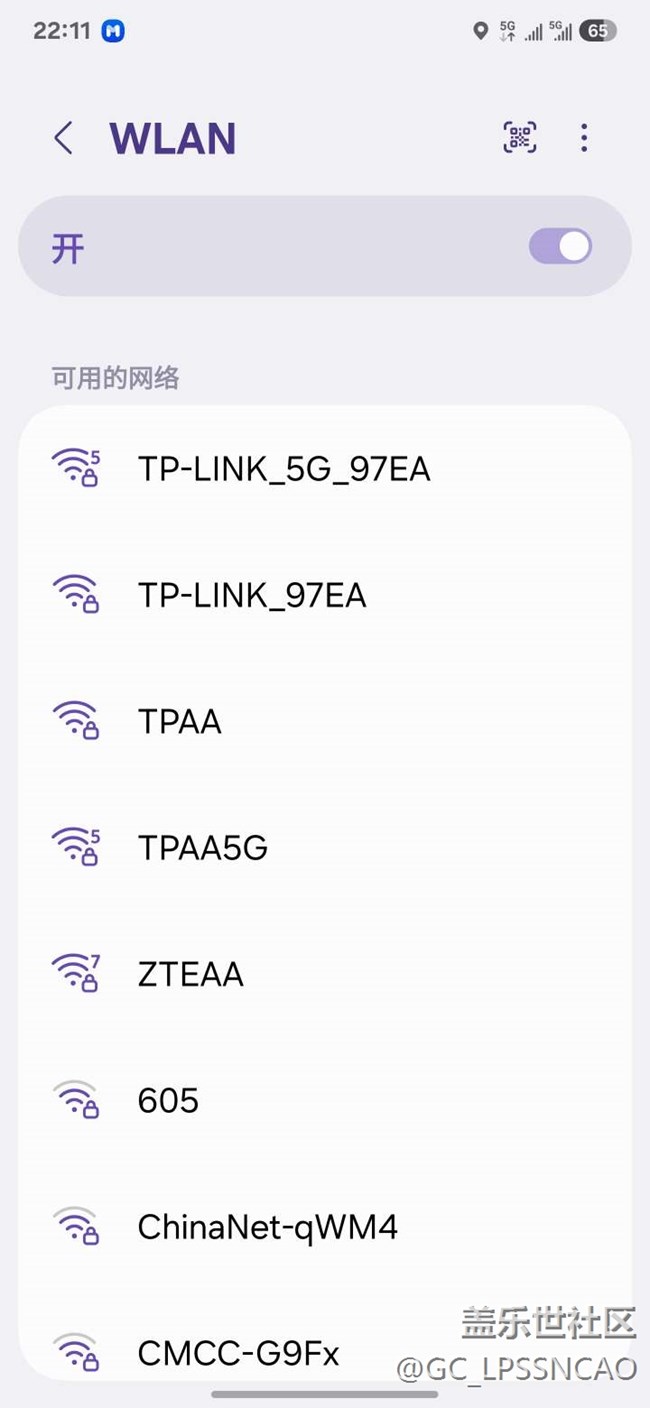
Task: Join the TPAA5G network
Action: click(325, 848)
